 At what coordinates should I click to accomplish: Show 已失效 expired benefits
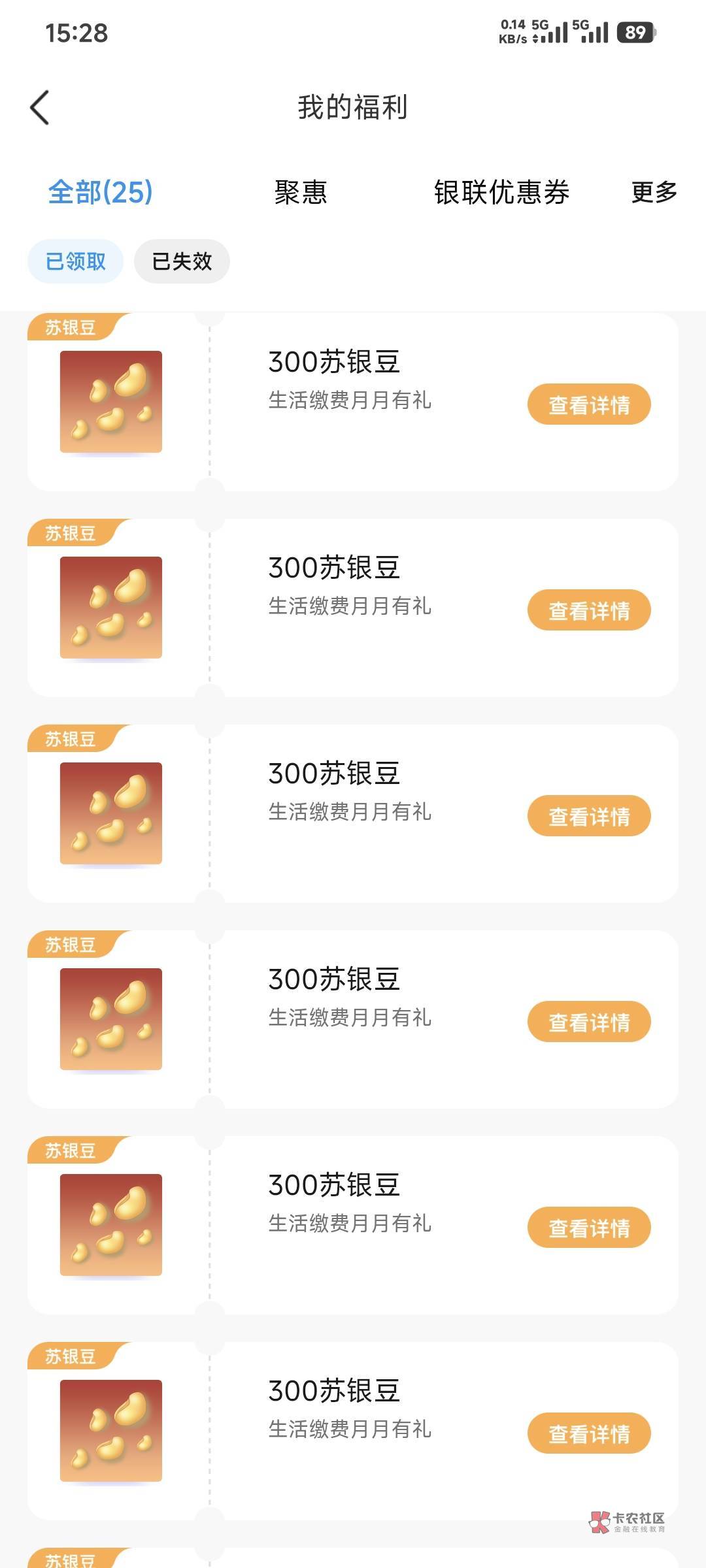(182, 261)
